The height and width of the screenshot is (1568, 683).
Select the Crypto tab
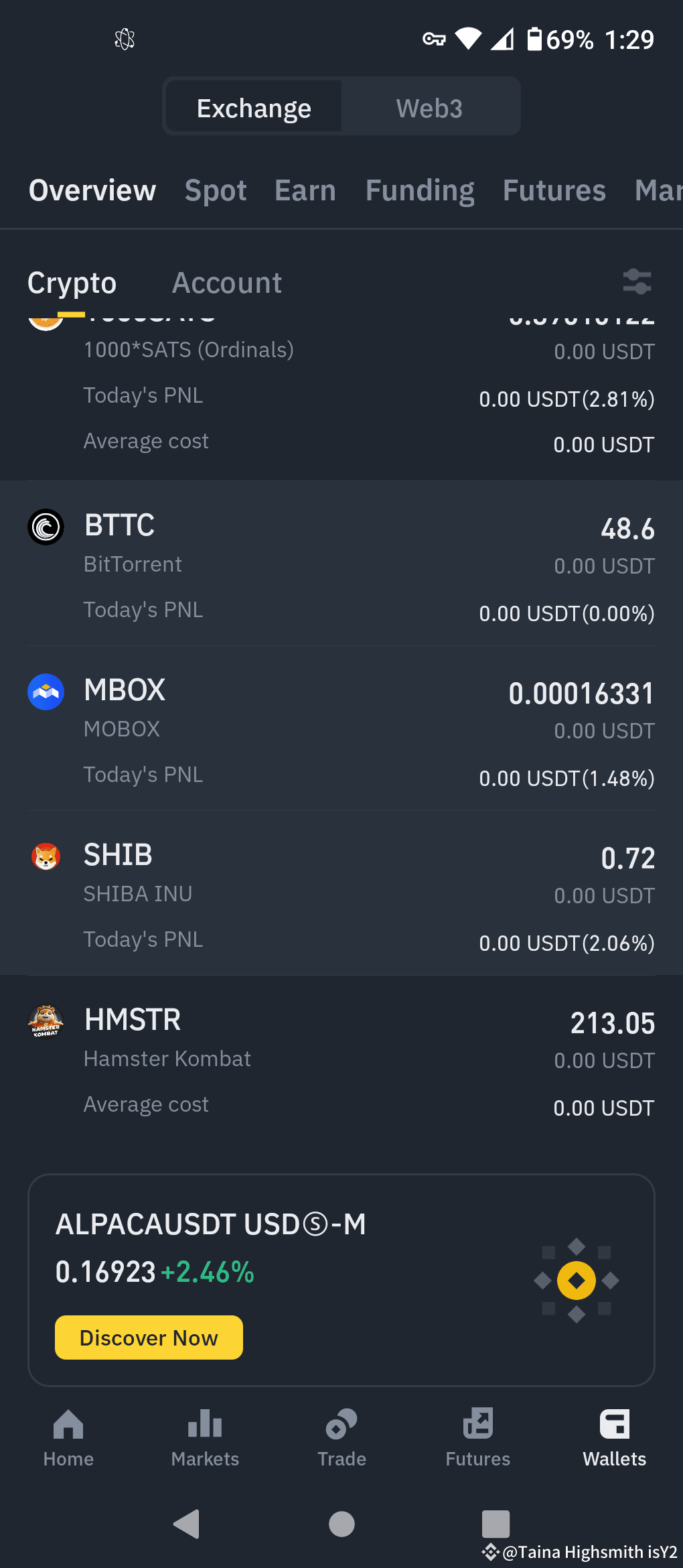tap(72, 282)
